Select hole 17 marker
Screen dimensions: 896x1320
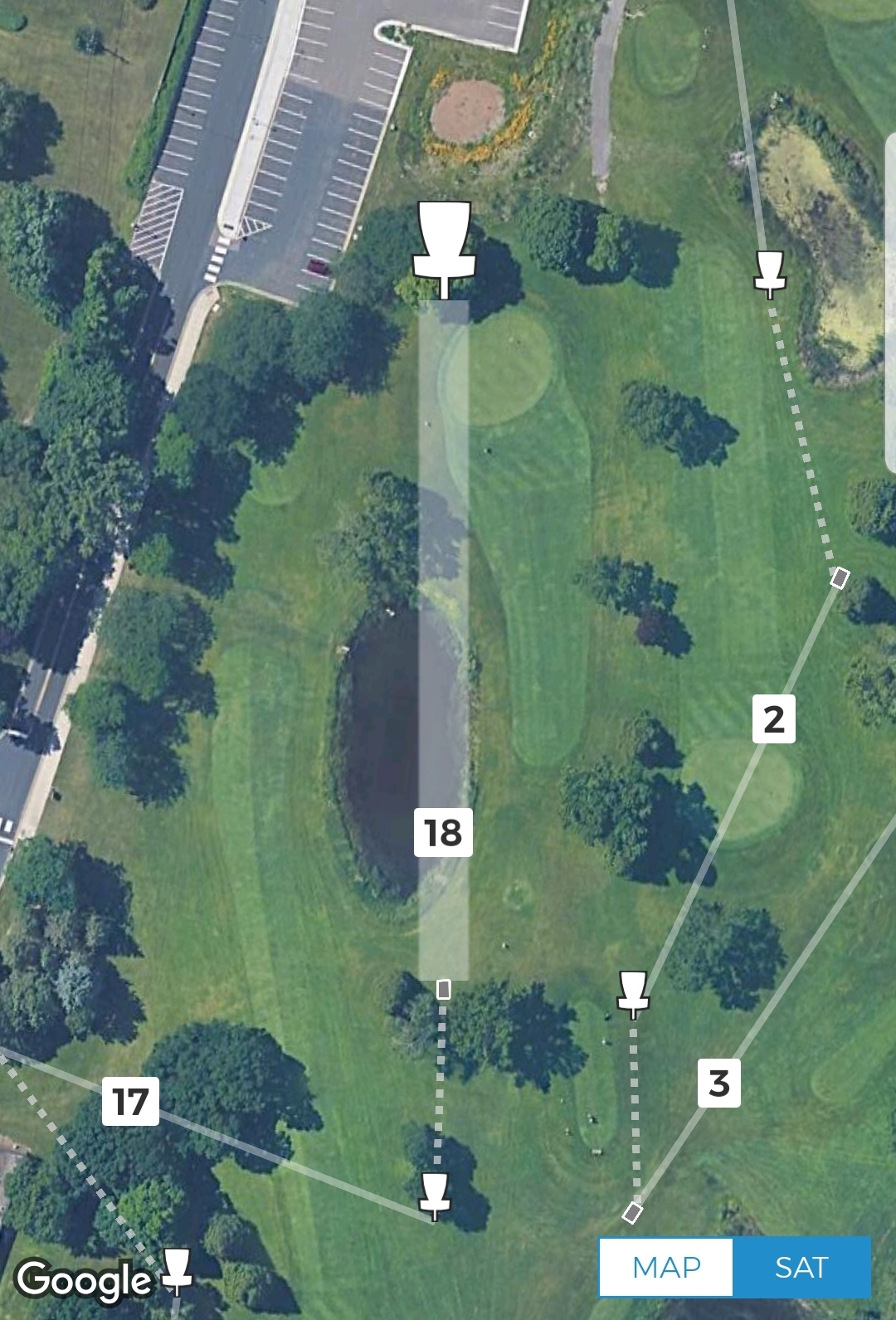130,1102
